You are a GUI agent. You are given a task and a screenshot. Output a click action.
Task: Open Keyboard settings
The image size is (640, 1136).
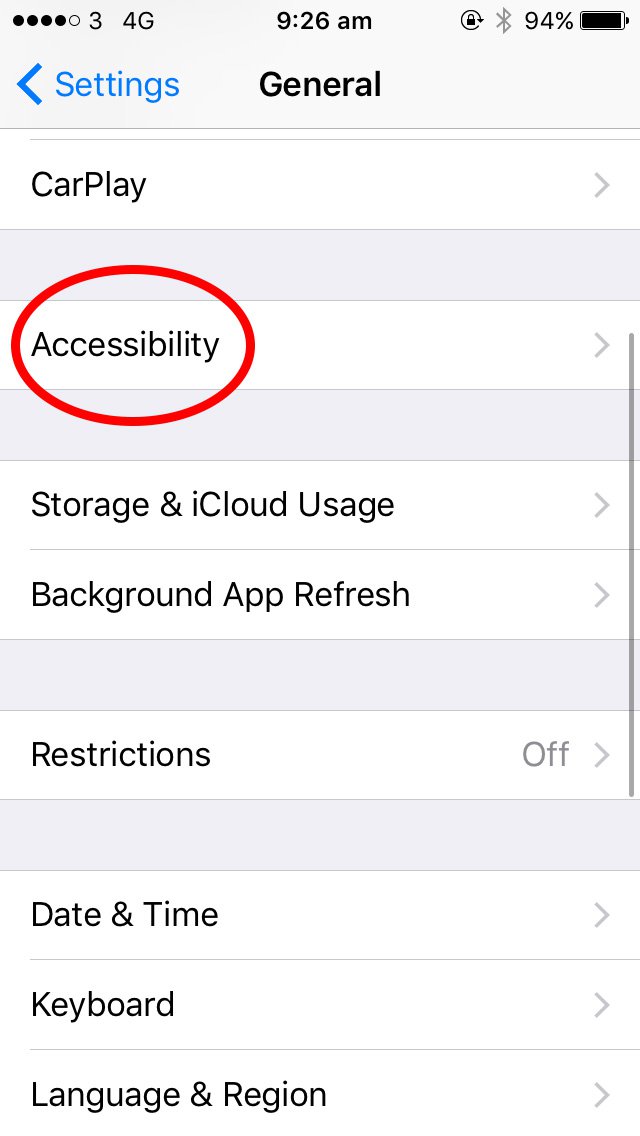320,1005
